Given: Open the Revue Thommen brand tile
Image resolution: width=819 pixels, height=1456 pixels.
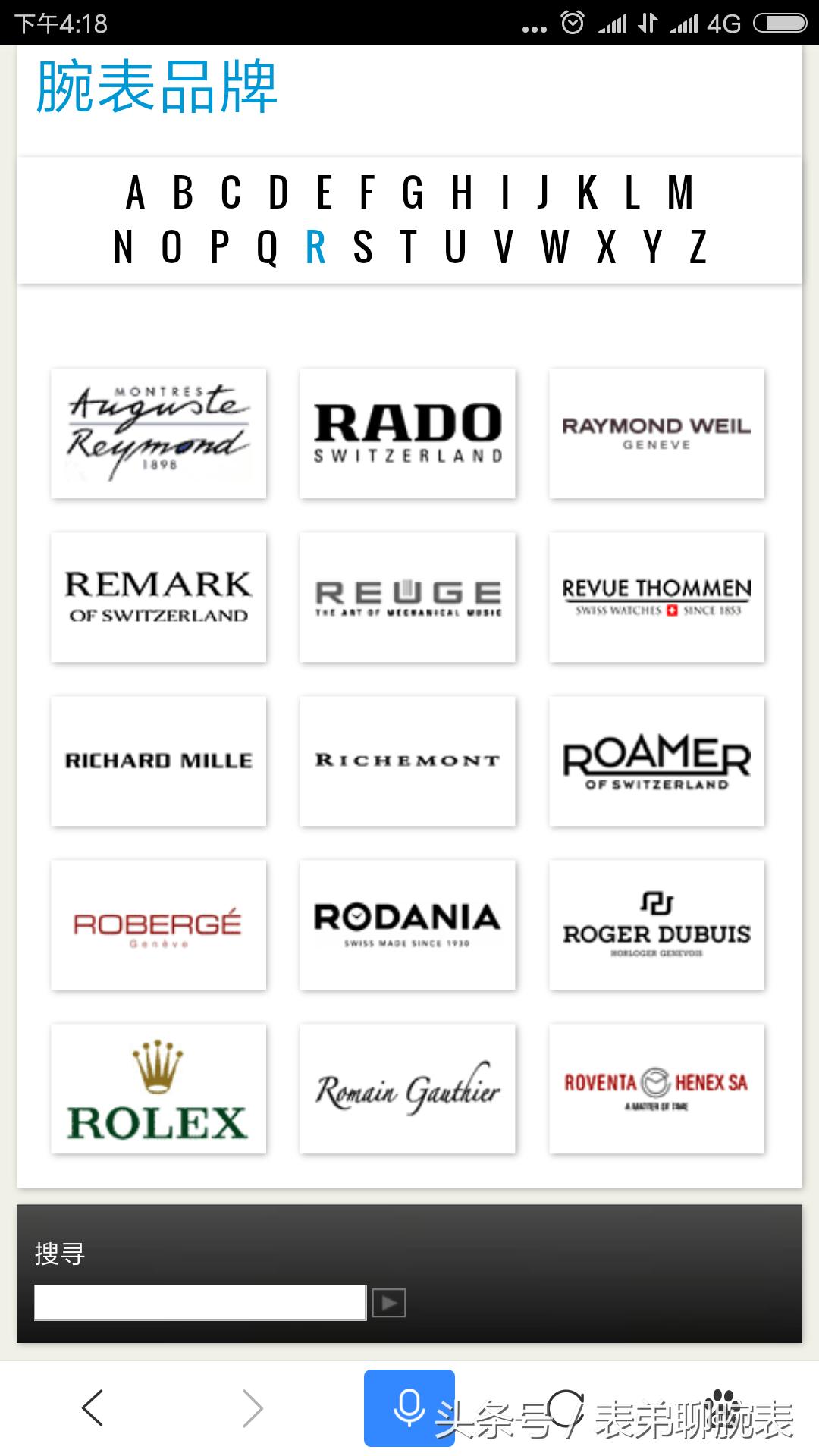Looking at the screenshot, I should (x=657, y=598).
